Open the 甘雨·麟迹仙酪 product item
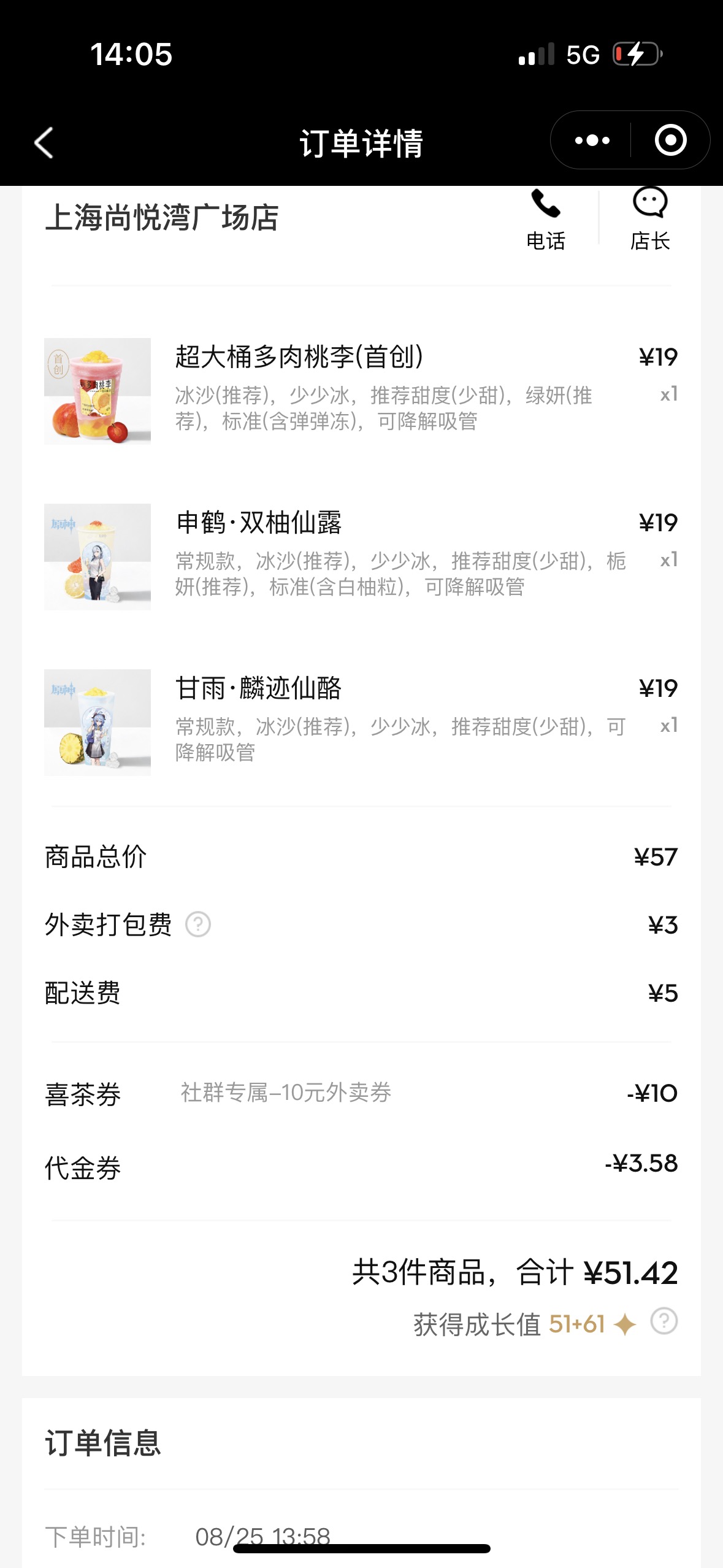The width and height of the screenshot is (723, 1568). 361,722
